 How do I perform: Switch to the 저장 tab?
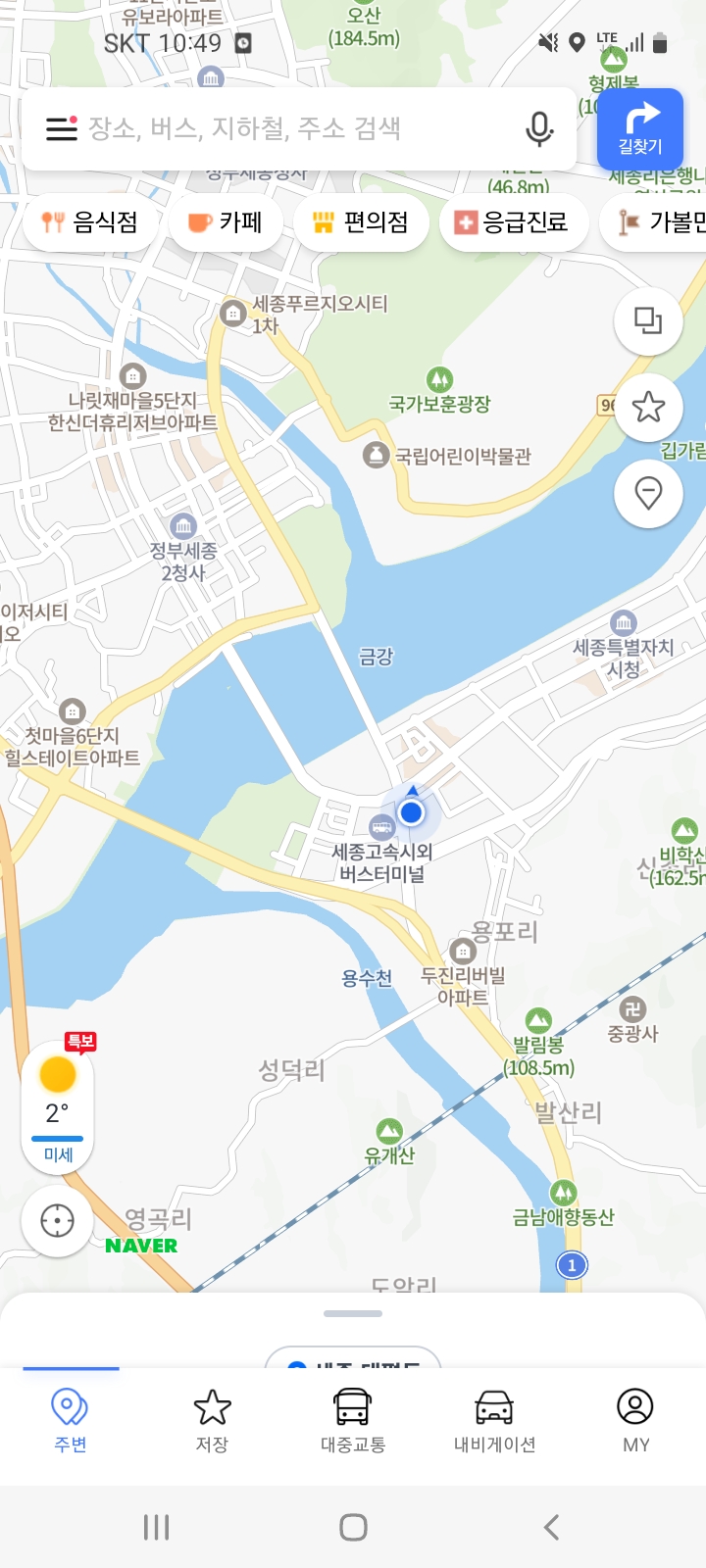coord(212,1423)
